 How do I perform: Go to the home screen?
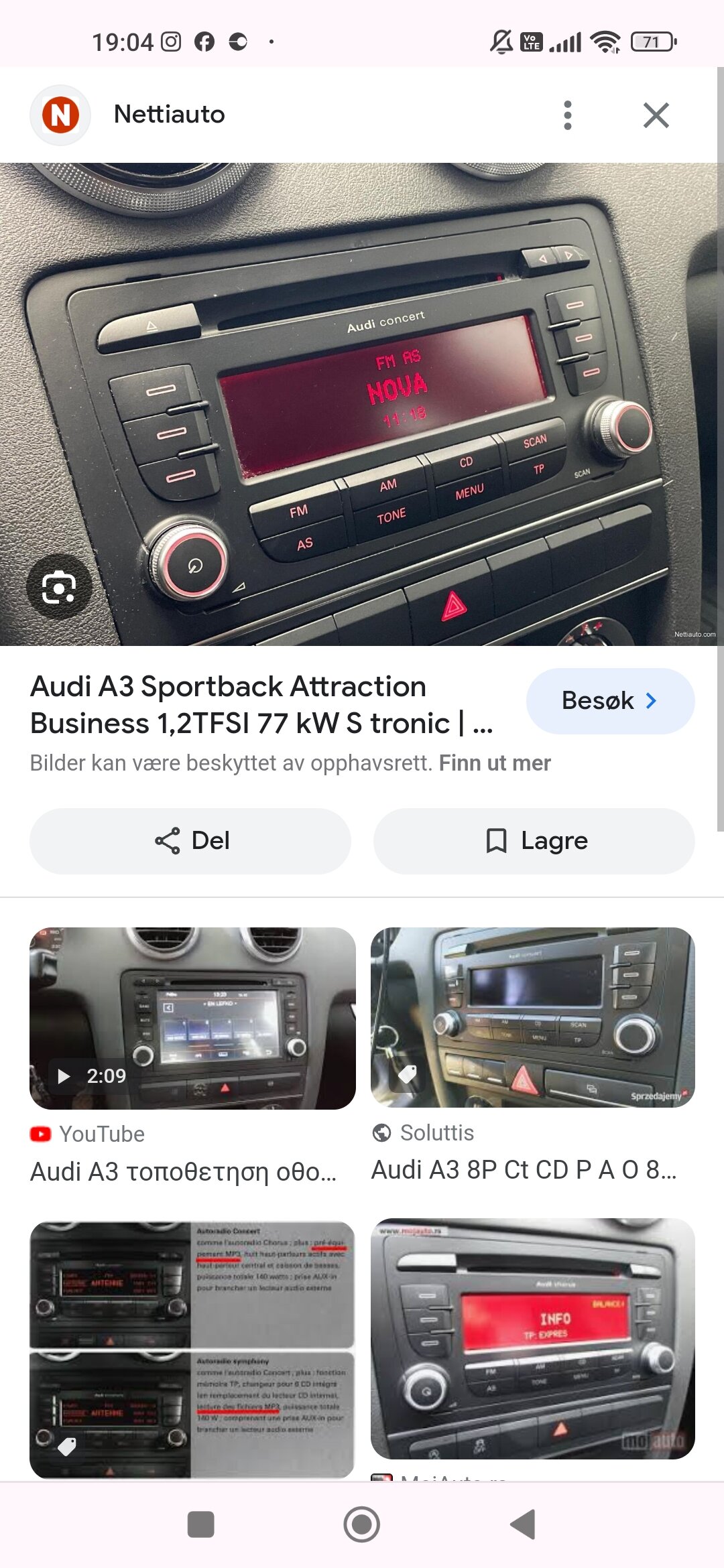362,1524
